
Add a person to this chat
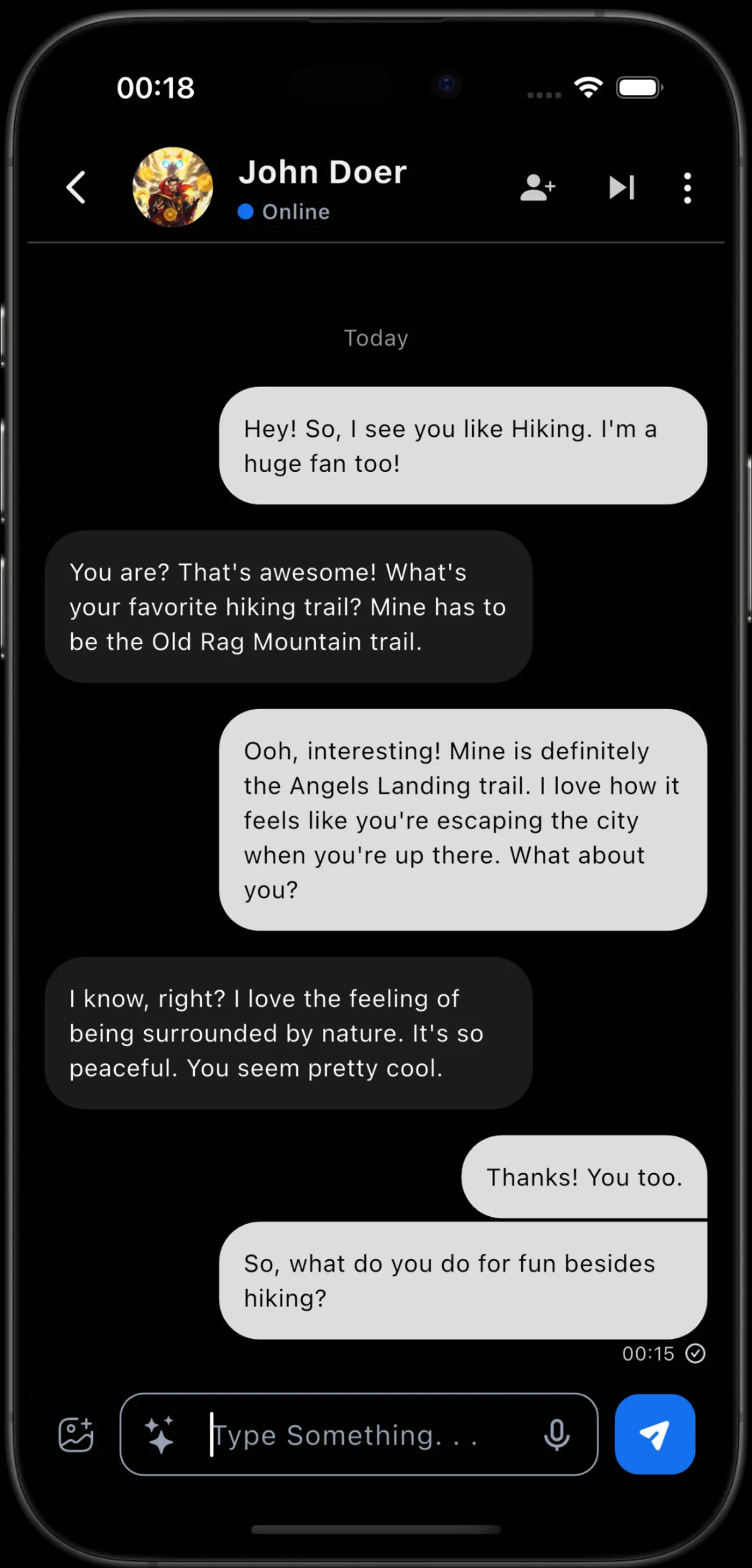click(x=537, y=187)
